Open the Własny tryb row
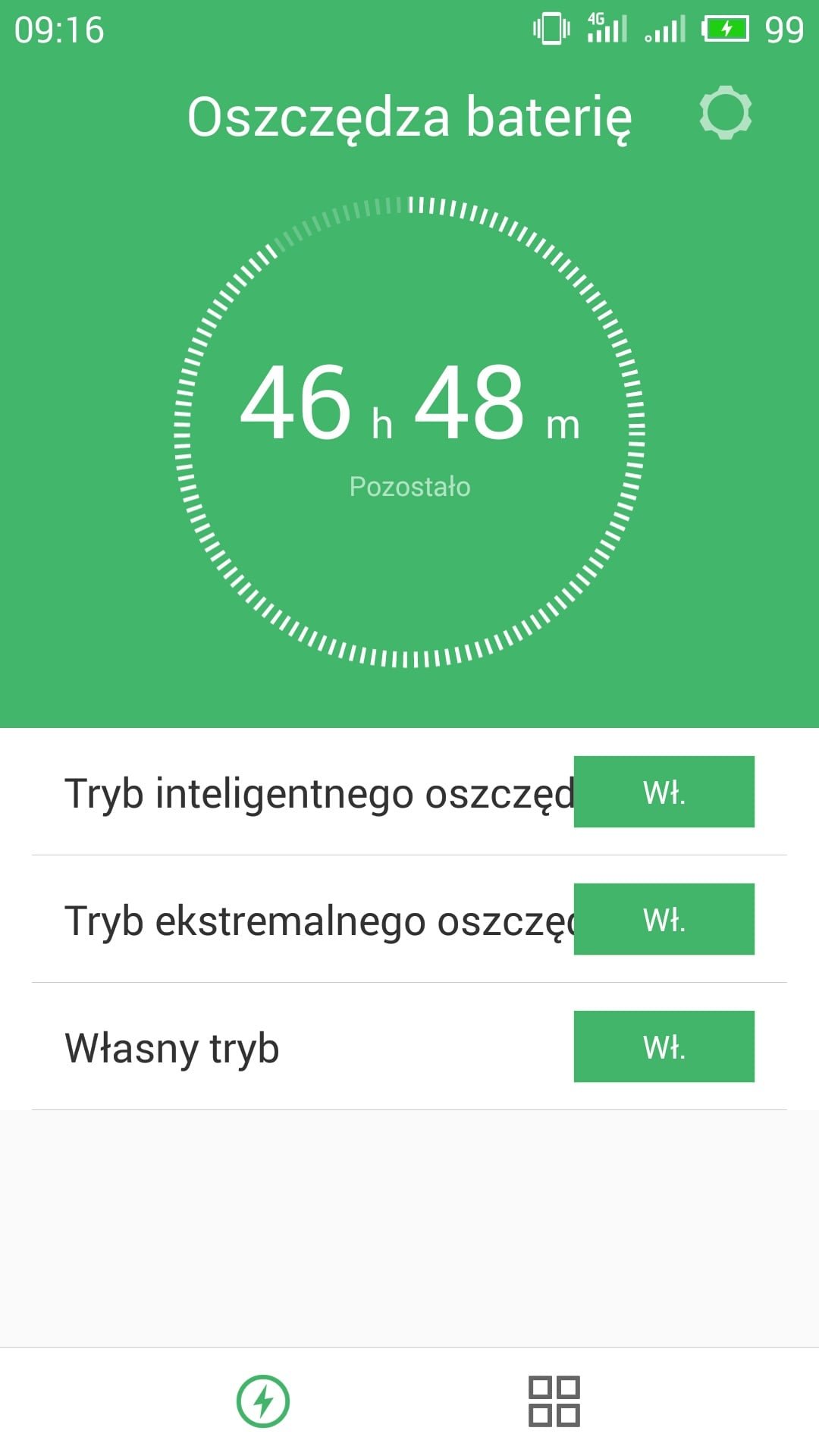 coord(409,1046)
